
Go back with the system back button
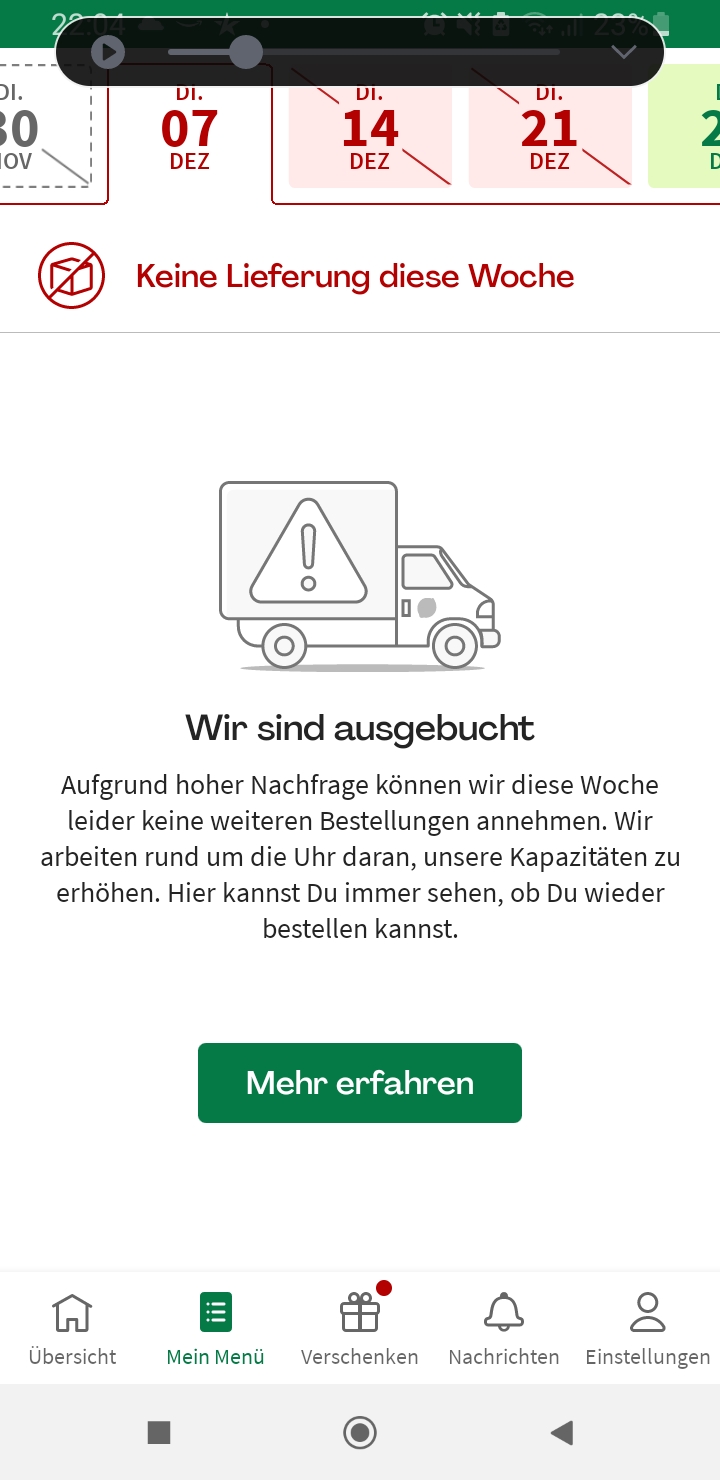pyautogui.click(x=561, y=1433)
